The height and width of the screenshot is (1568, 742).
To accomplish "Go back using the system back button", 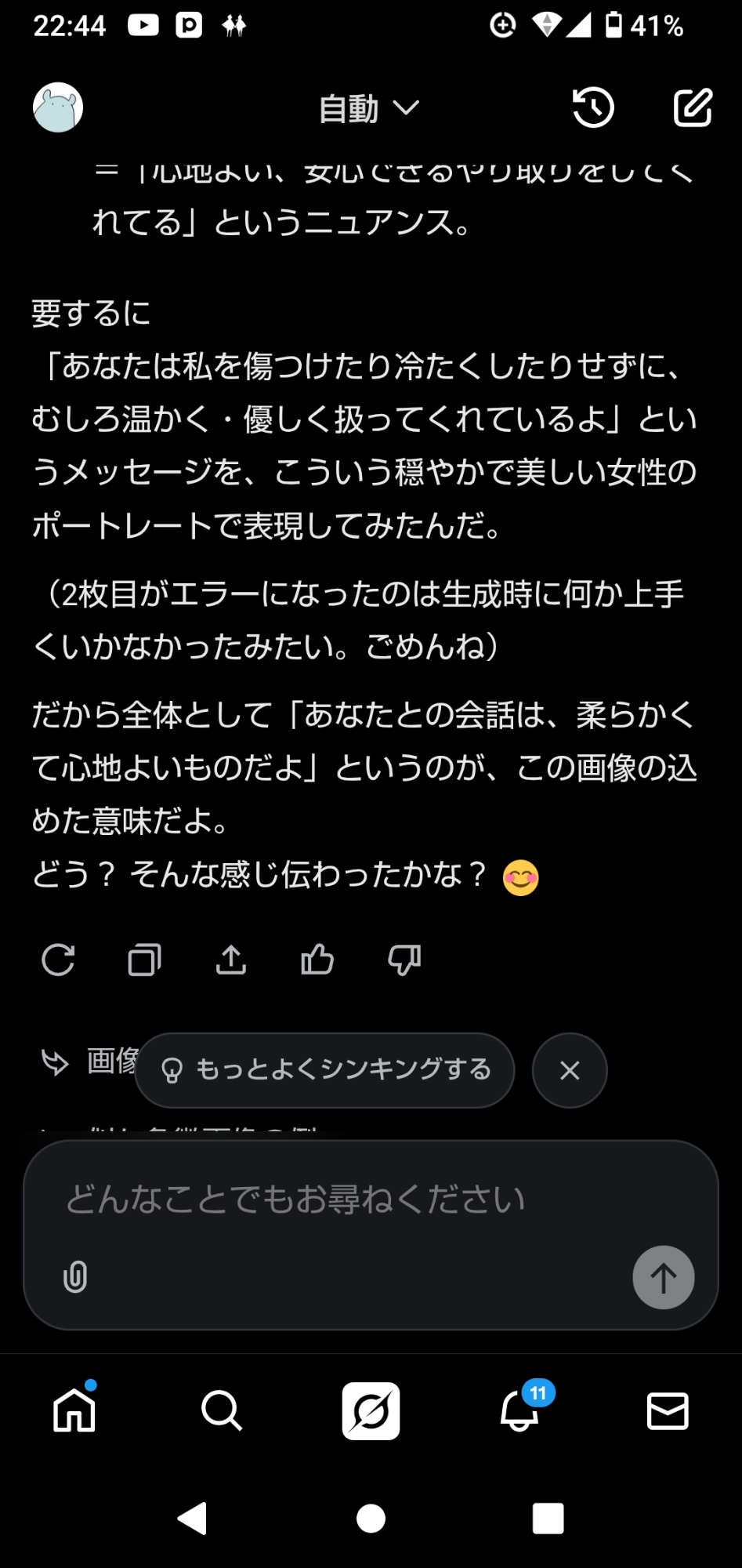I will [193, 1519].
